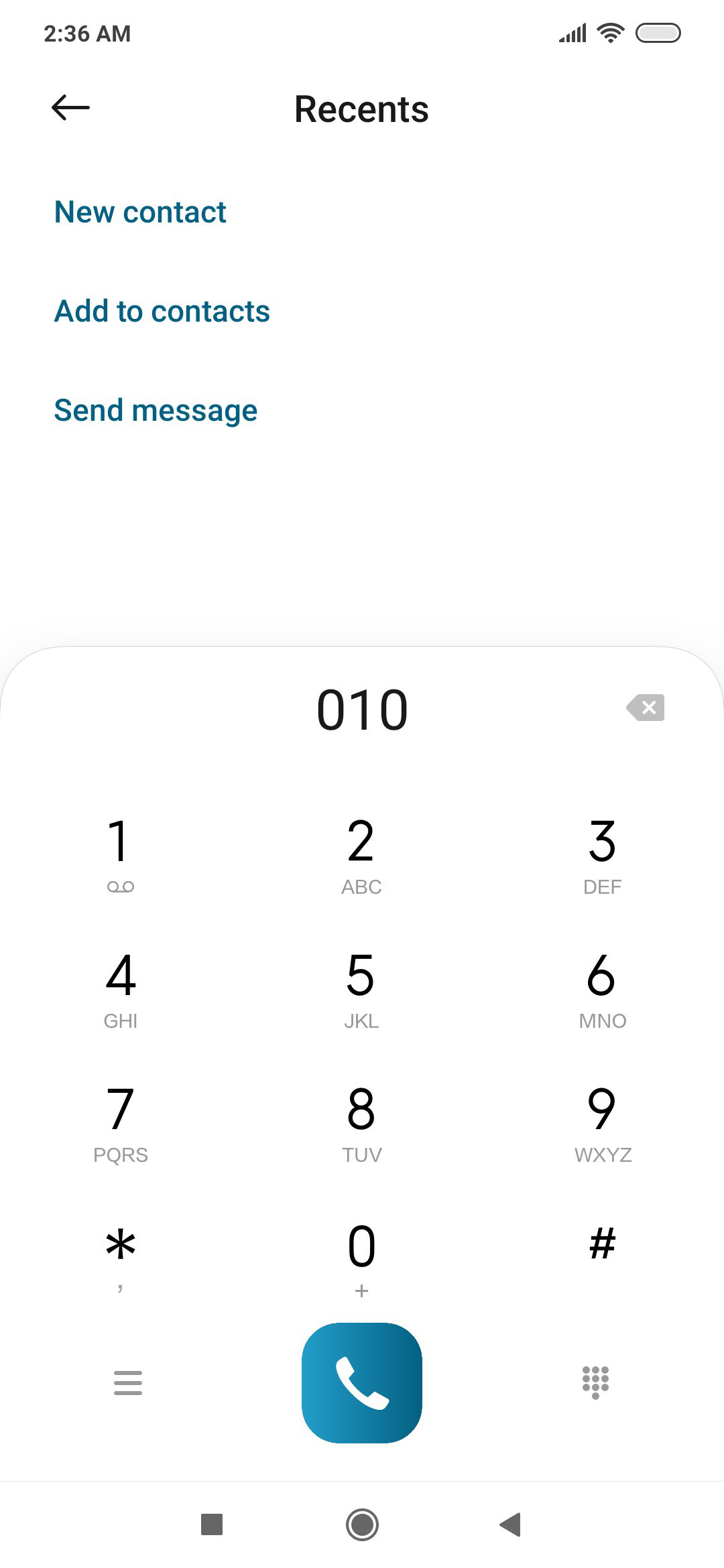Open the dialer hamburger menu
The width and height of the screenshot is (724, 1568).
pyautogui.click(x=128, y=1383)
